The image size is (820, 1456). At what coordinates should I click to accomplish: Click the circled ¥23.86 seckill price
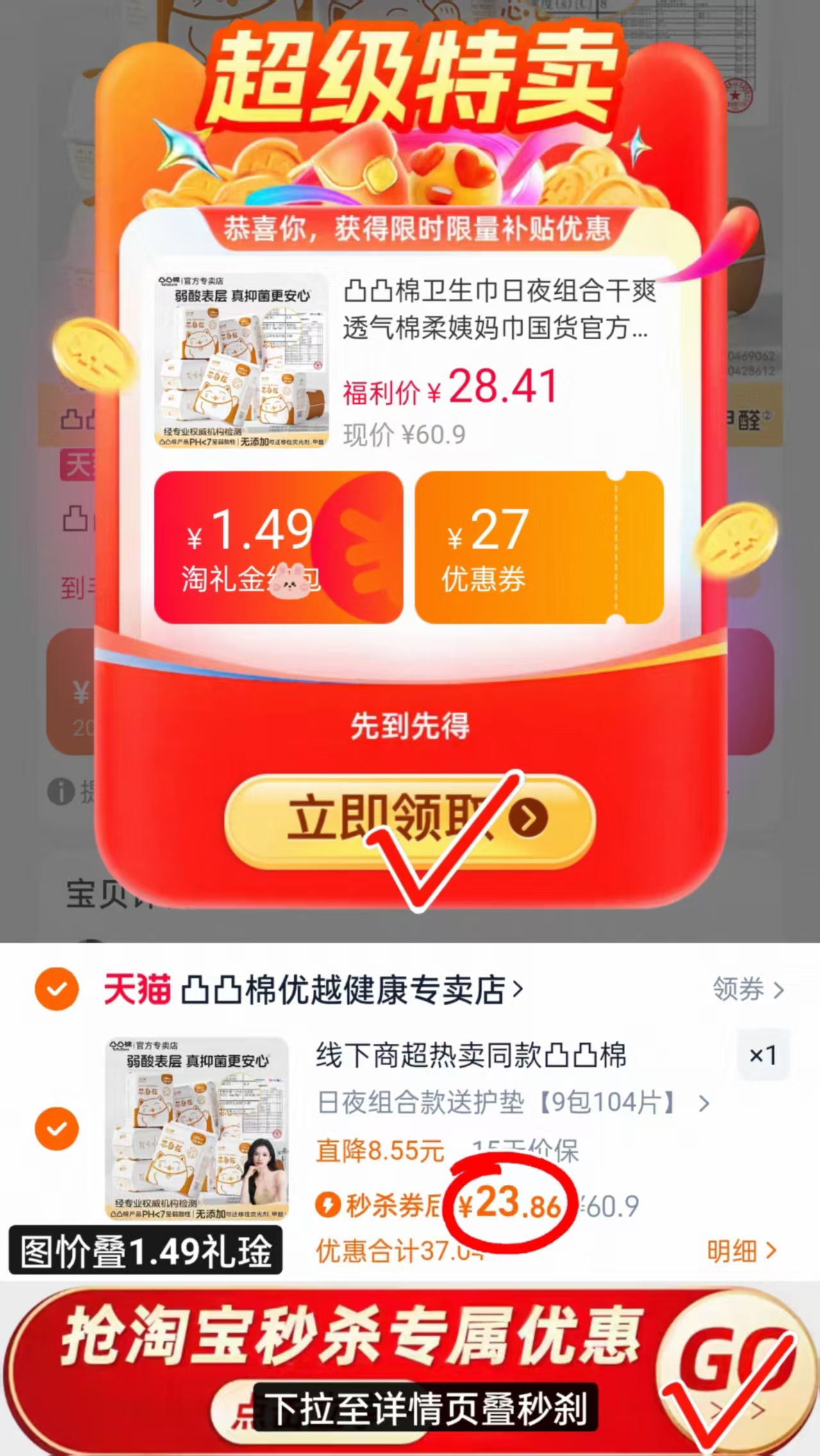[510, 1202]
